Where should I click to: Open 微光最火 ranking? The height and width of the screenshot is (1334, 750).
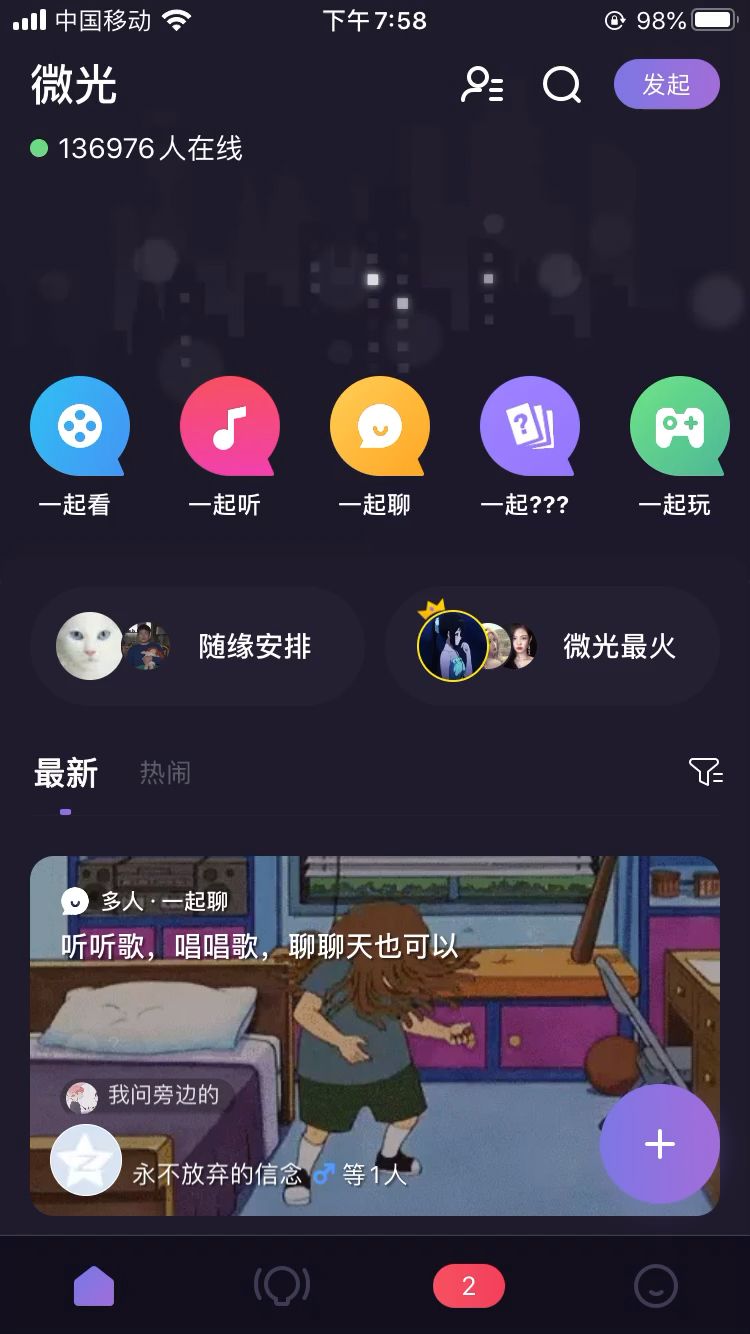[552, 647]
